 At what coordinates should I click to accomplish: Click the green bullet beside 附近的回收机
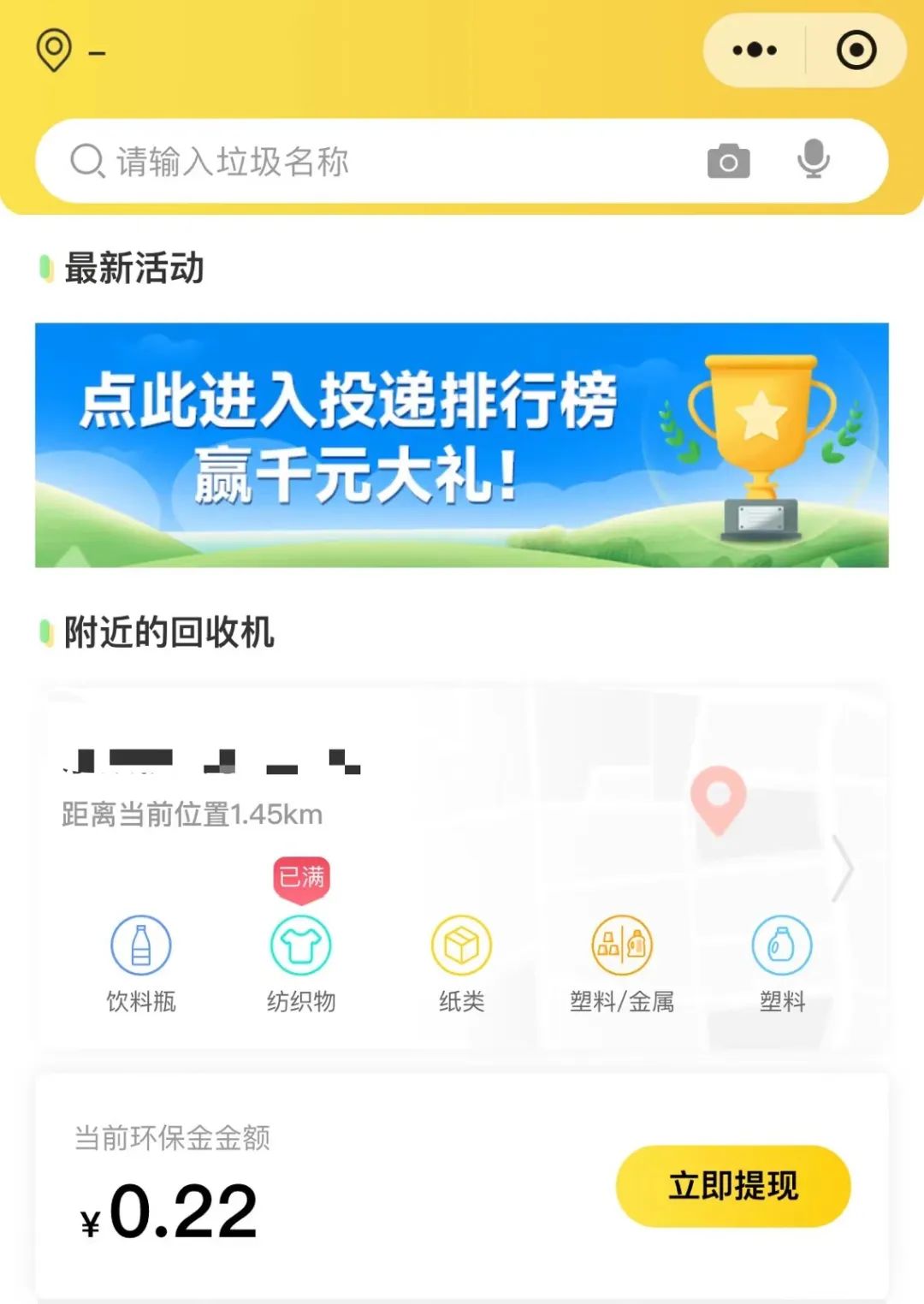[45, 631]
